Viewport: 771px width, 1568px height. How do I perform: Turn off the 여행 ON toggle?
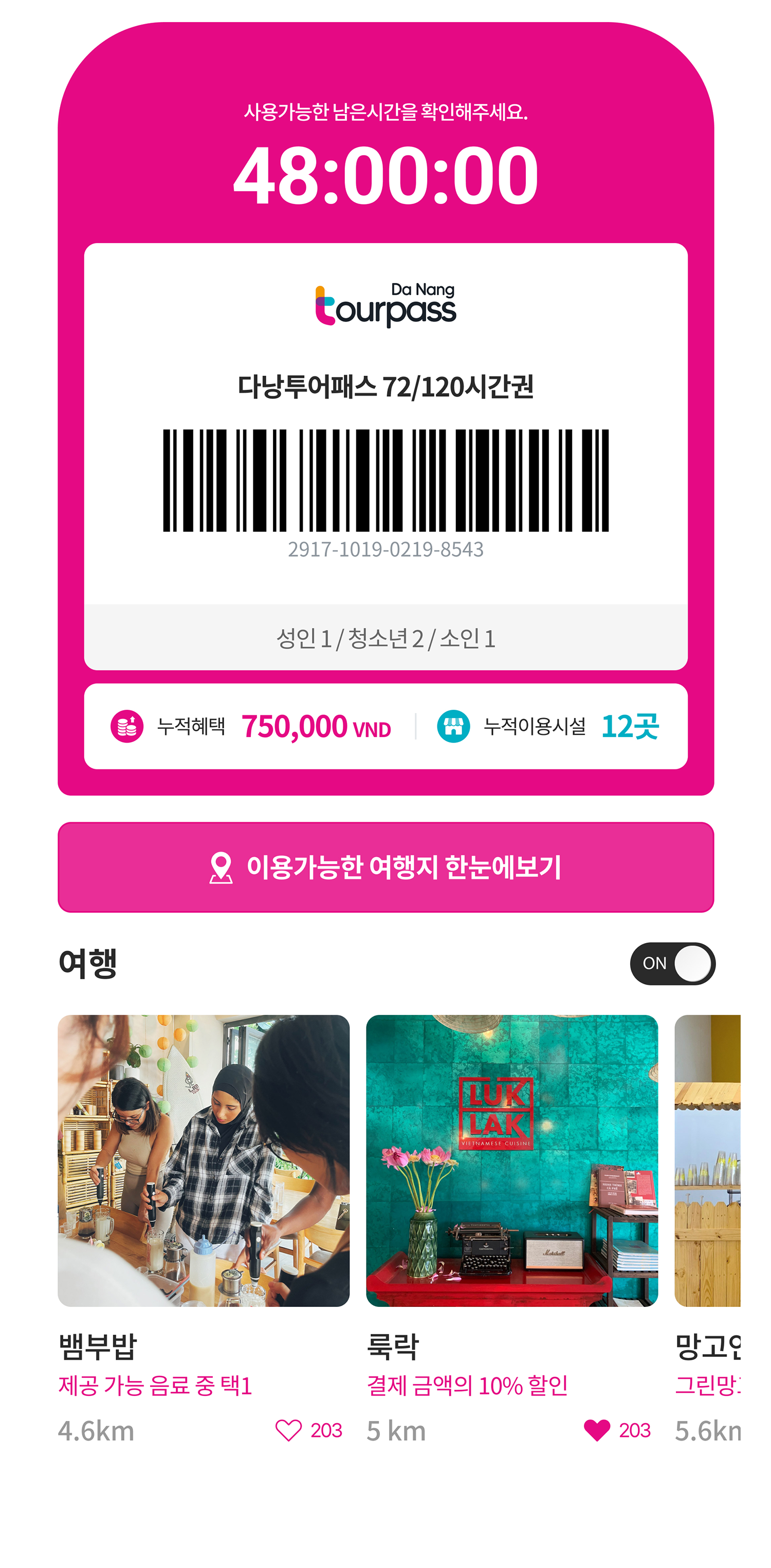pyautogui.click(x=672, y=964)
